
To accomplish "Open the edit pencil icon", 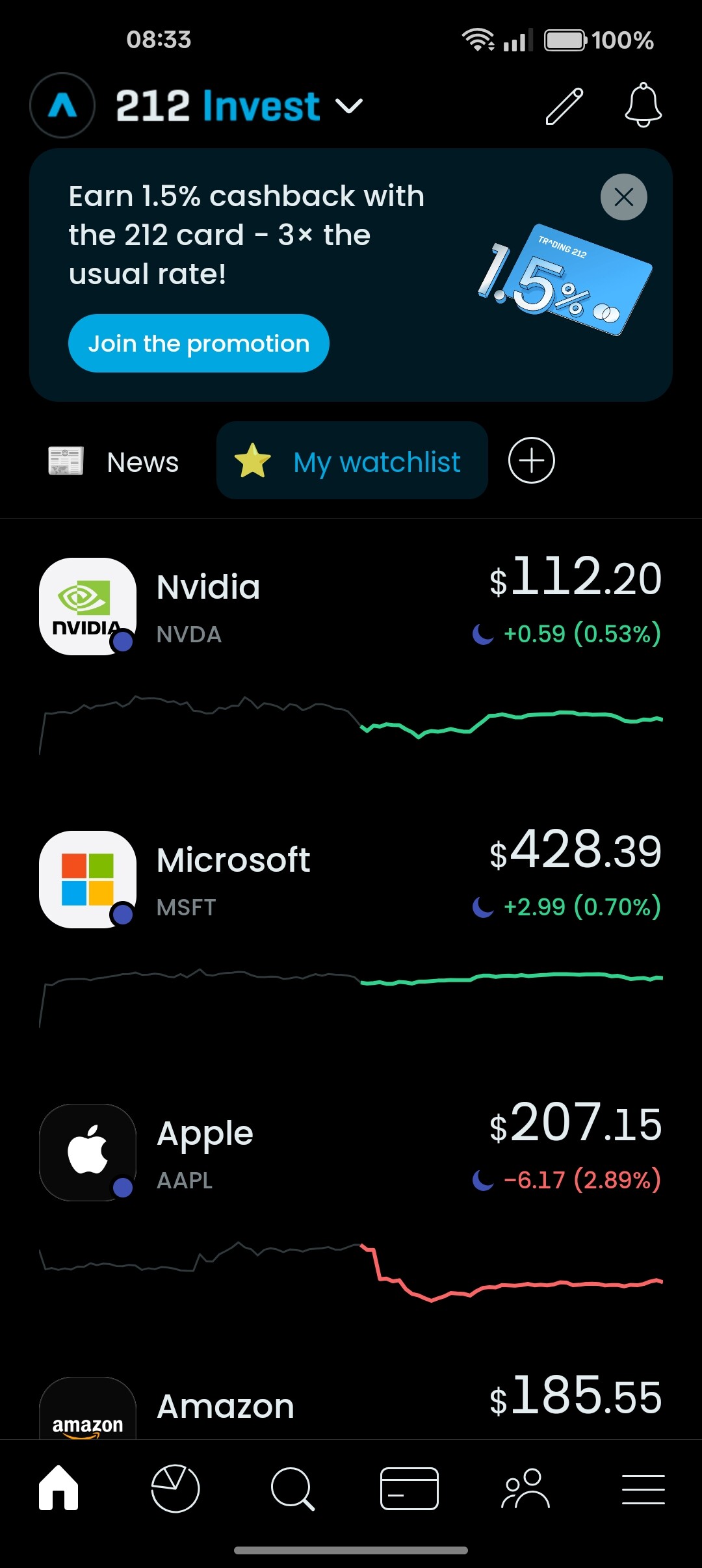I will coord(564,106).
